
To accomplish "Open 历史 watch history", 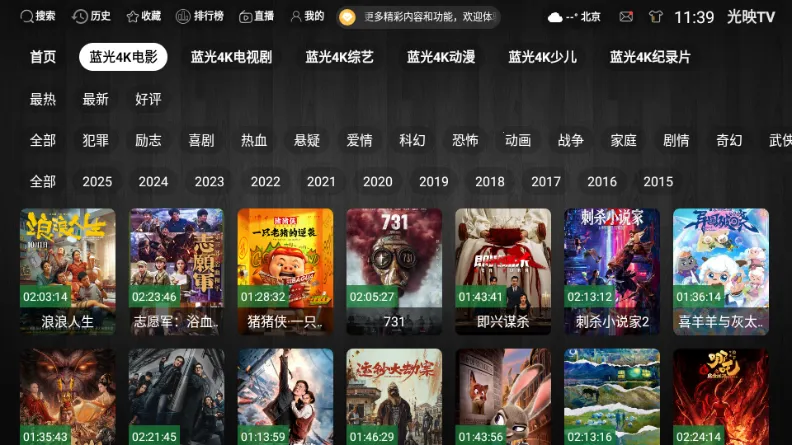I will tap(92, 17).
